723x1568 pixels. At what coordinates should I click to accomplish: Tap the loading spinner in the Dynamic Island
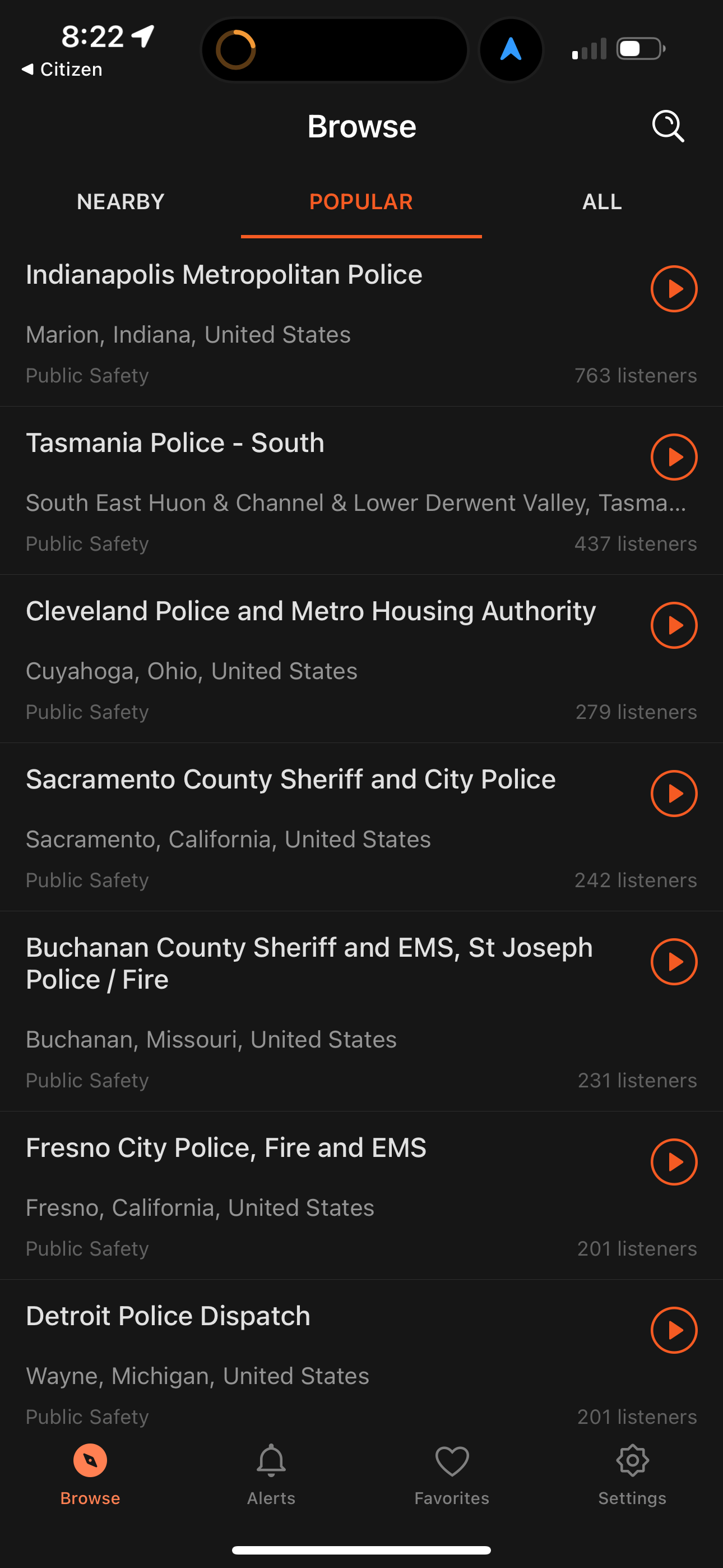[237, 49]
